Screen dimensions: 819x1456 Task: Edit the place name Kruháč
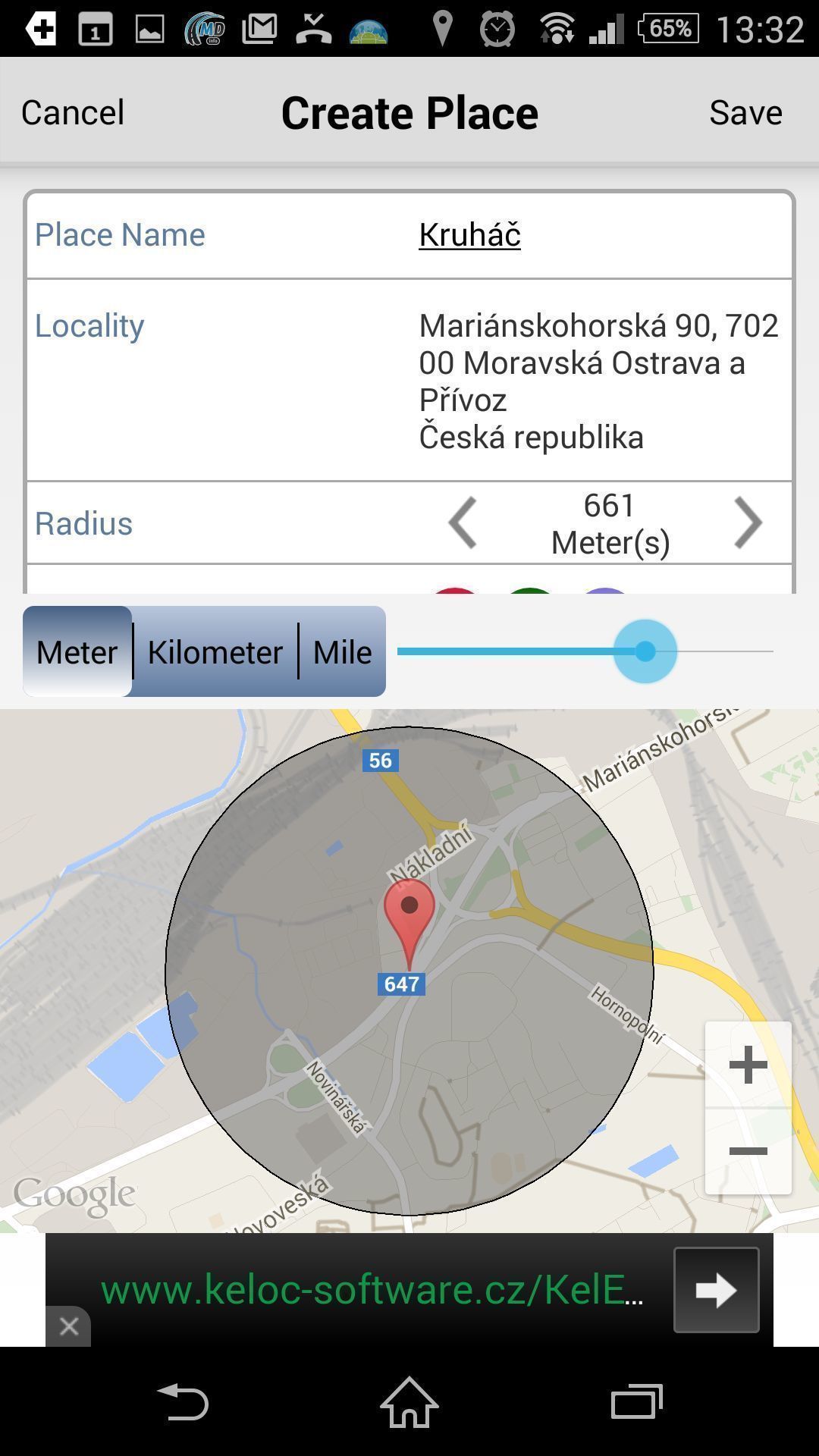469,234
